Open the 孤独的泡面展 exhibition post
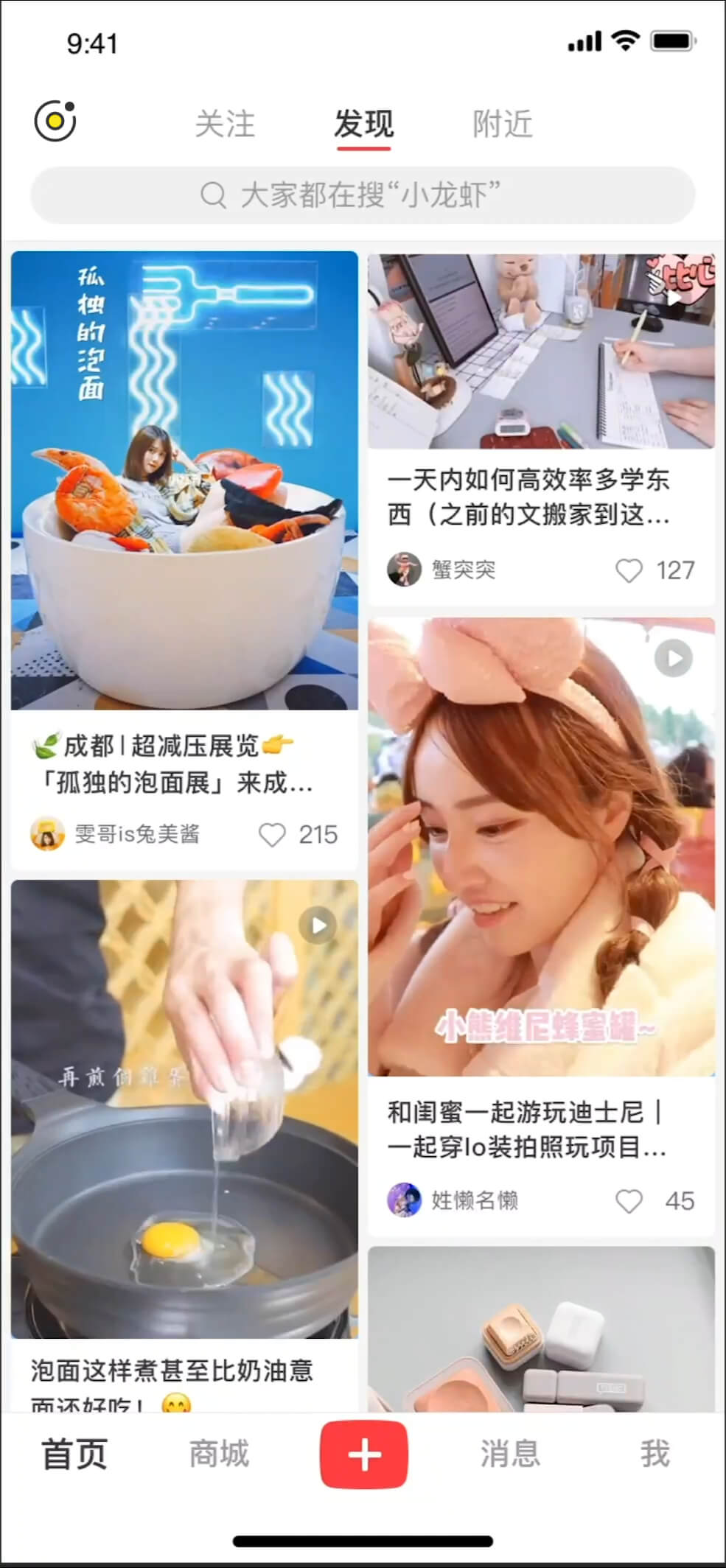 (184, 480)
